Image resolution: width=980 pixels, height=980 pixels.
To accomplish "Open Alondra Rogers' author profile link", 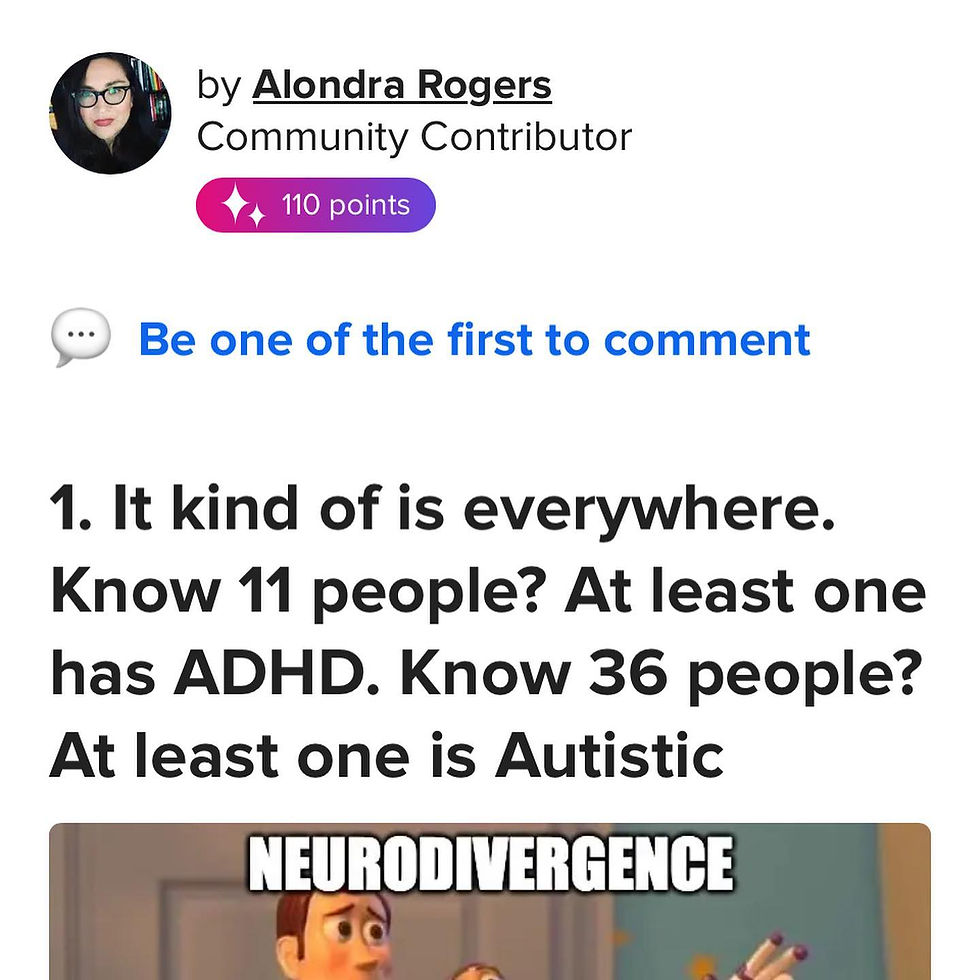I will pyautogui.click(x=401, y=87).
